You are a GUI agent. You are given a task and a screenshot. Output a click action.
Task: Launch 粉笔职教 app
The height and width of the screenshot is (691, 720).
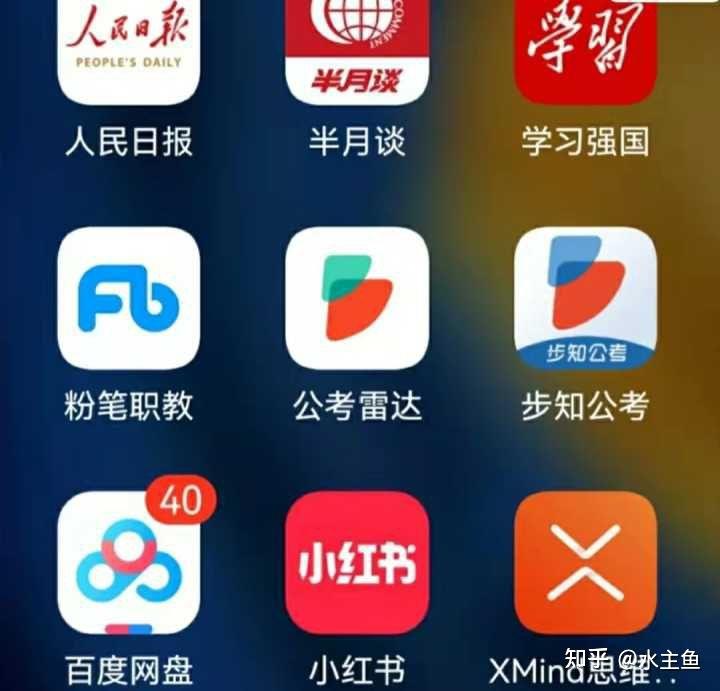pos(128,298)
